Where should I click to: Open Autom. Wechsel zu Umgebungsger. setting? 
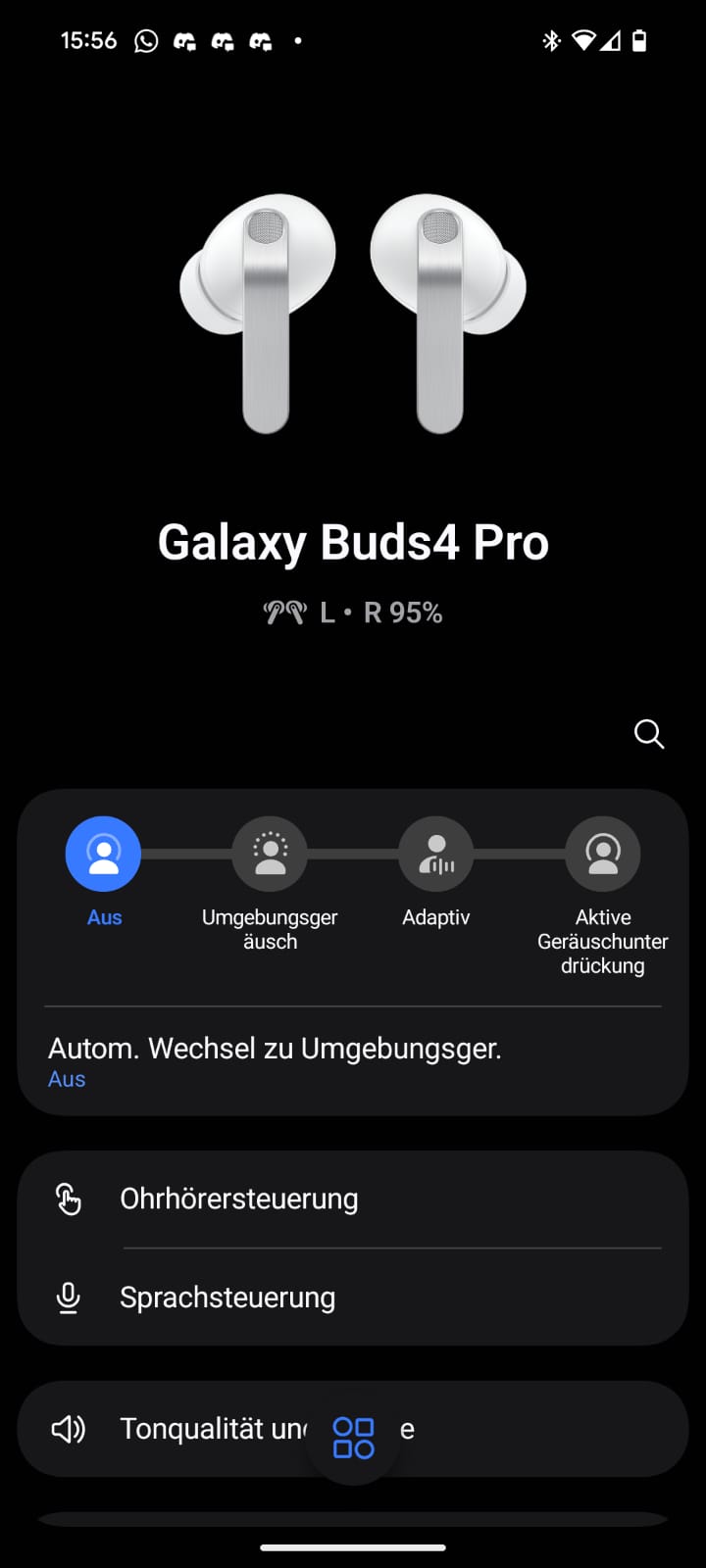(x=275, y=1061)
